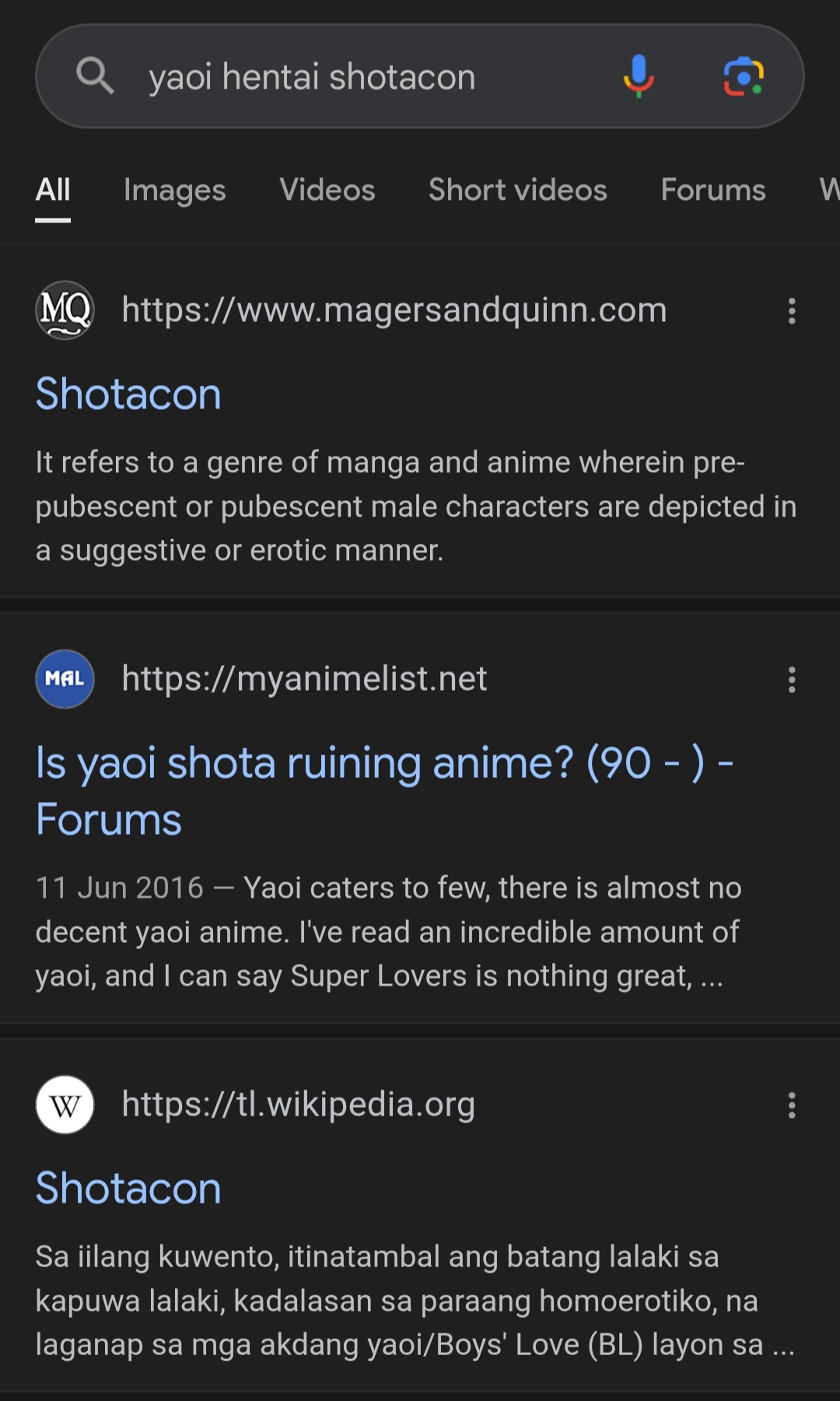Open options for the myanimelist.net result
Image resolution: width=840 pixels, height=1401 pixels.
coord(792,680)
